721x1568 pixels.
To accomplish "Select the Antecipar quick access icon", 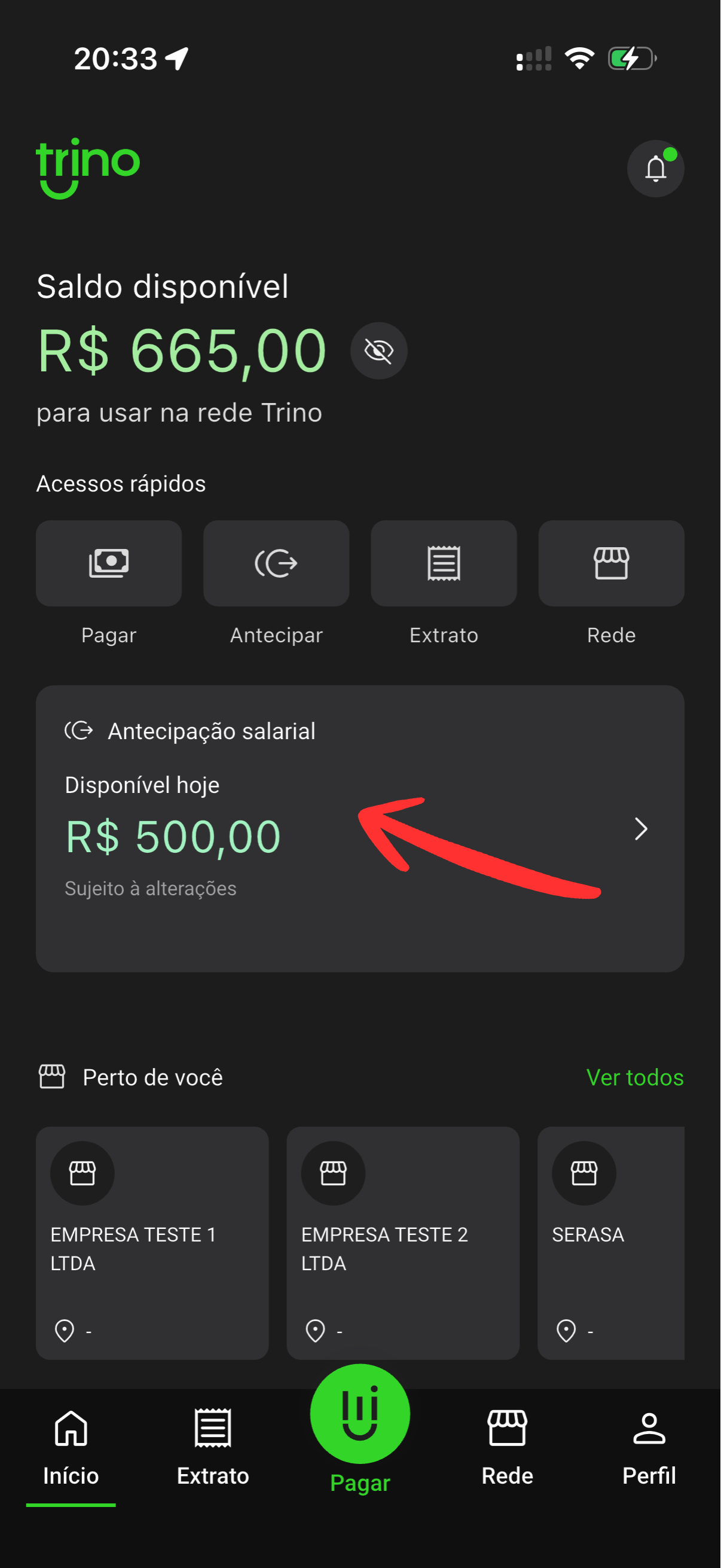I will (x=276, y=563).
